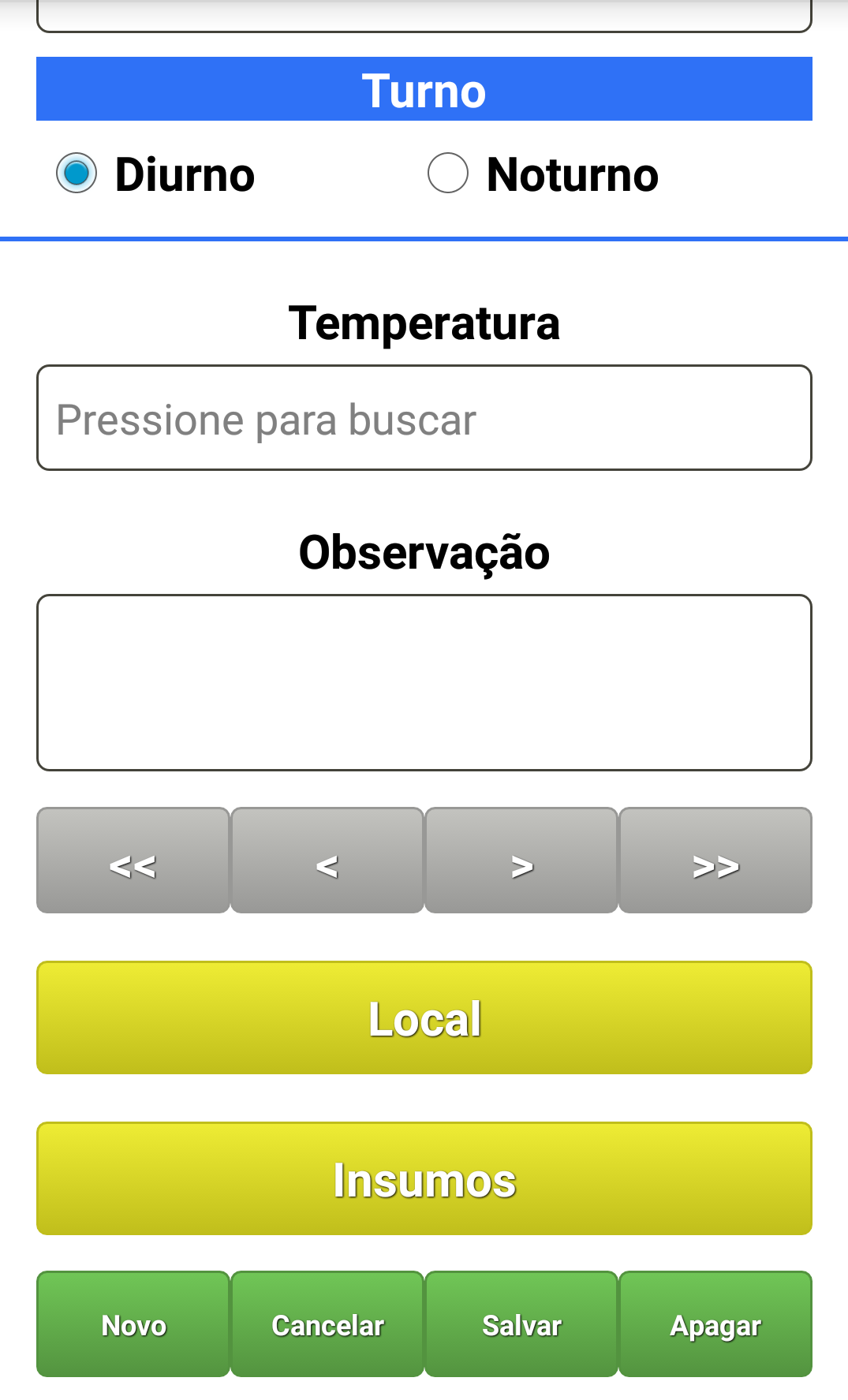Tap the Temperatura search field
This screenshot has width=848, height=1400.
point(424,418)
